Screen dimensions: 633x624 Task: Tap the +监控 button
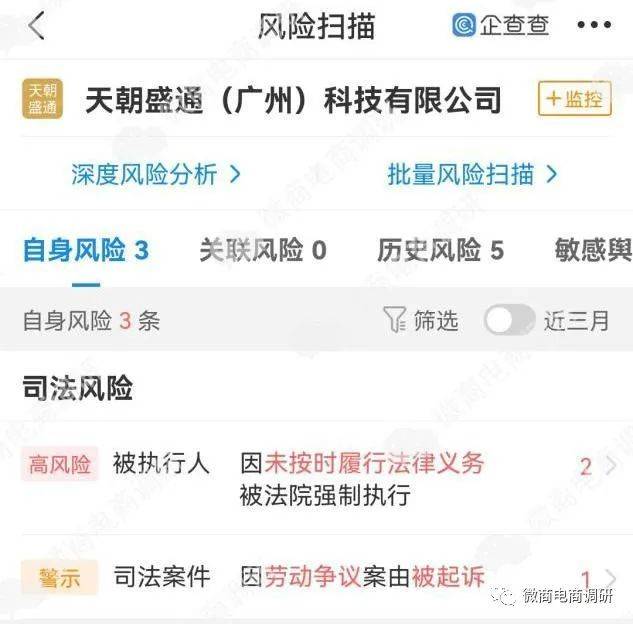coord(574,99)
